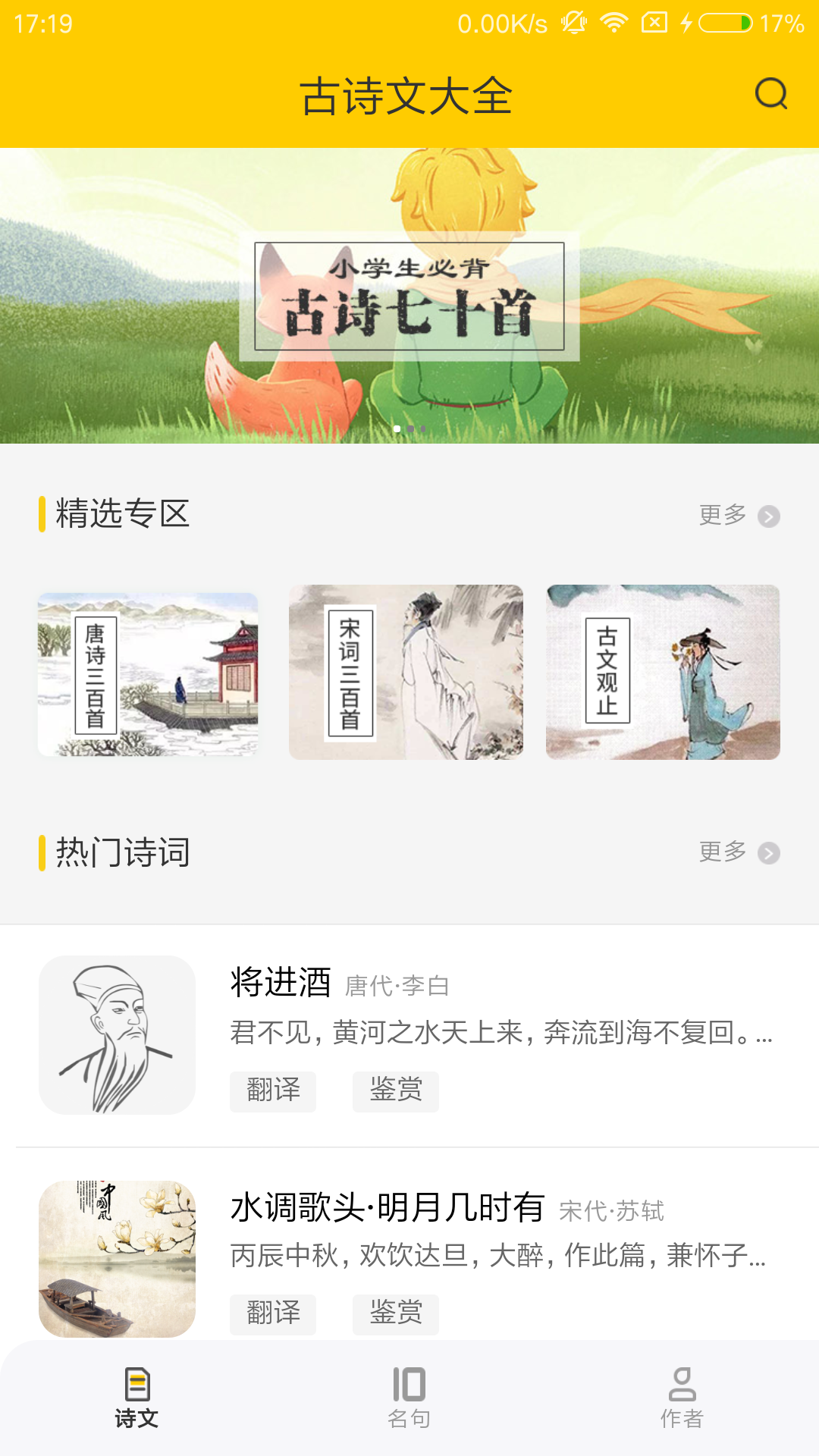819x1456 pixels.
Task: Select the 诗文 tab
Action: 136,1398
